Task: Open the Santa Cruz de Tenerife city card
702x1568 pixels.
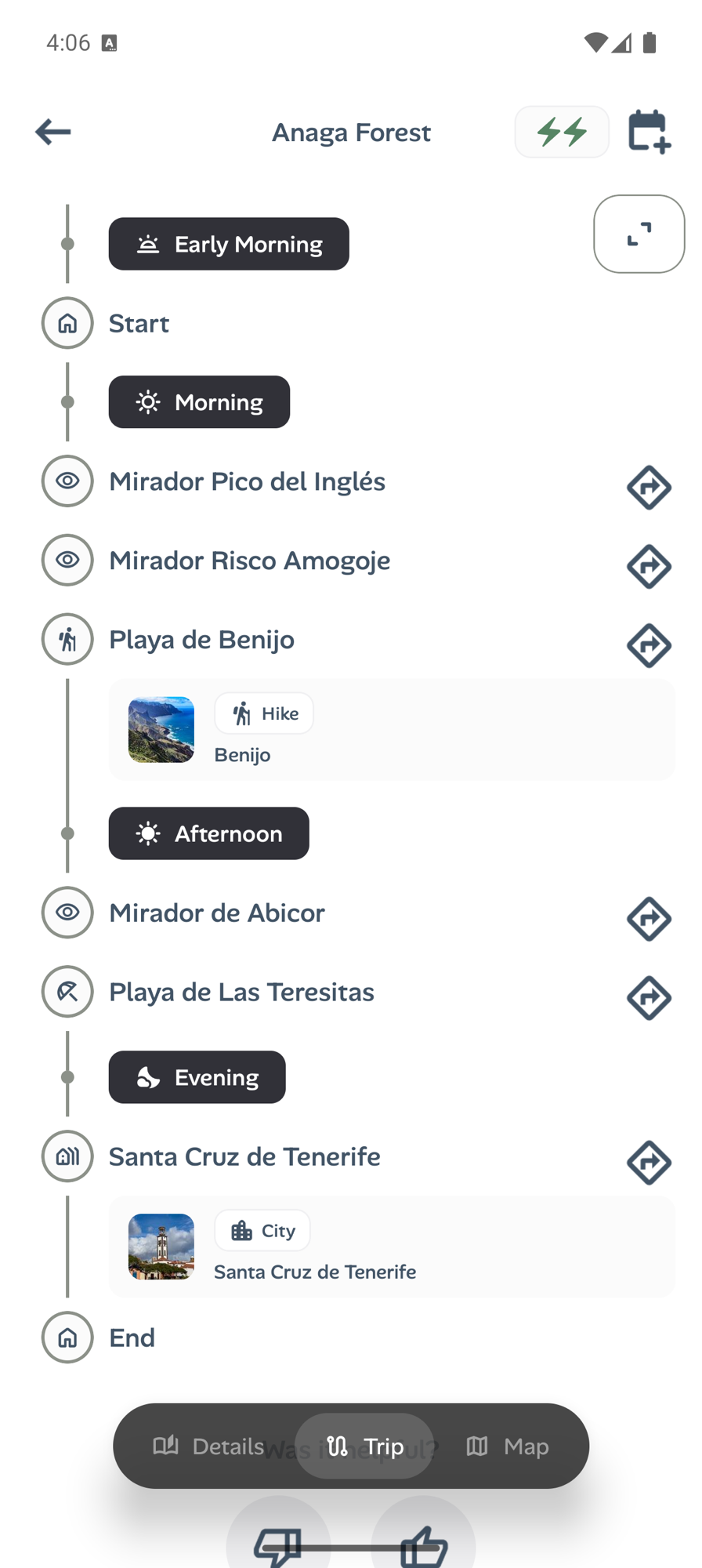Action: point(392,1247)
